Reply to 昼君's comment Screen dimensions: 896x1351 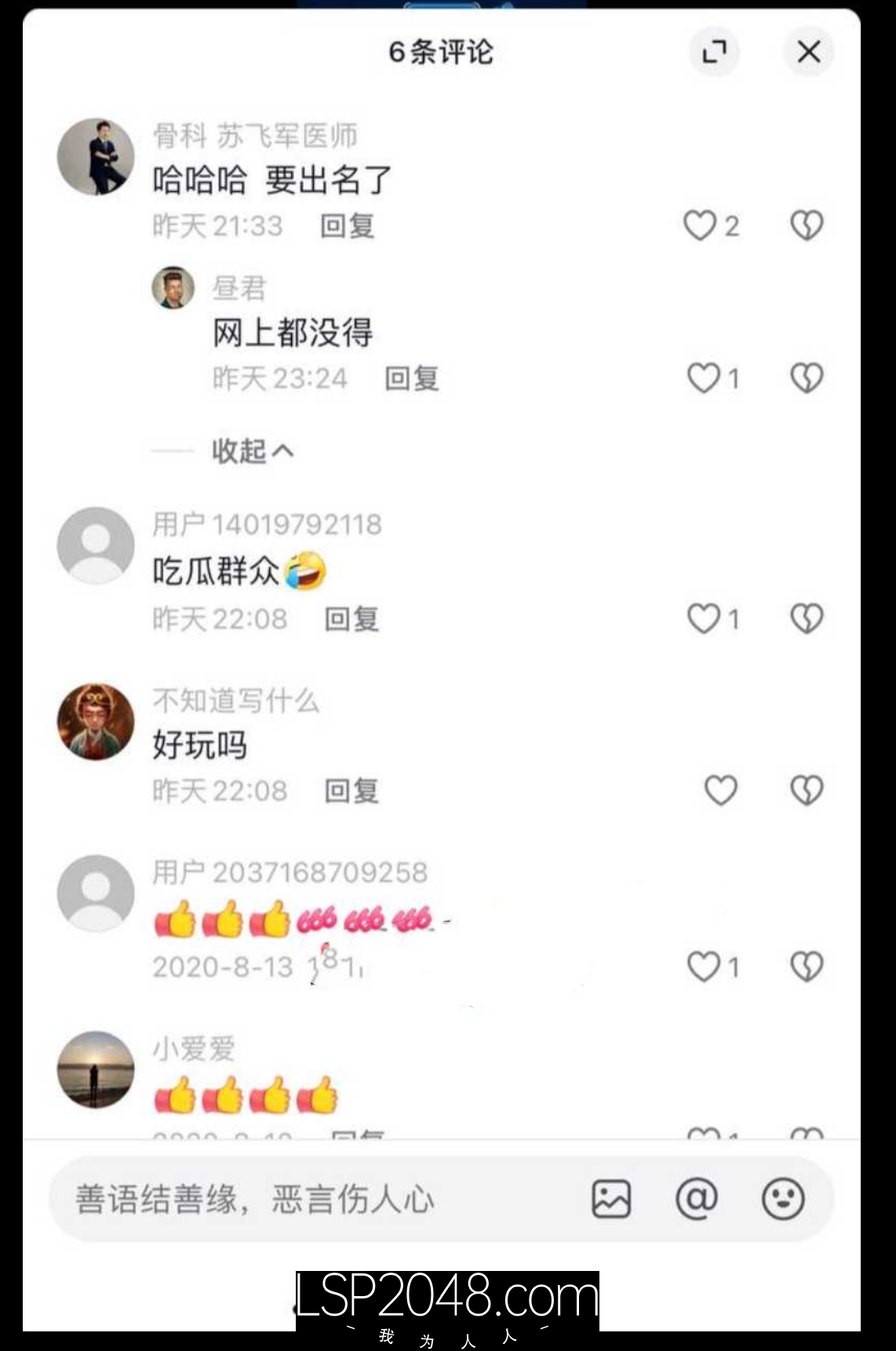(x=411, y=379)
